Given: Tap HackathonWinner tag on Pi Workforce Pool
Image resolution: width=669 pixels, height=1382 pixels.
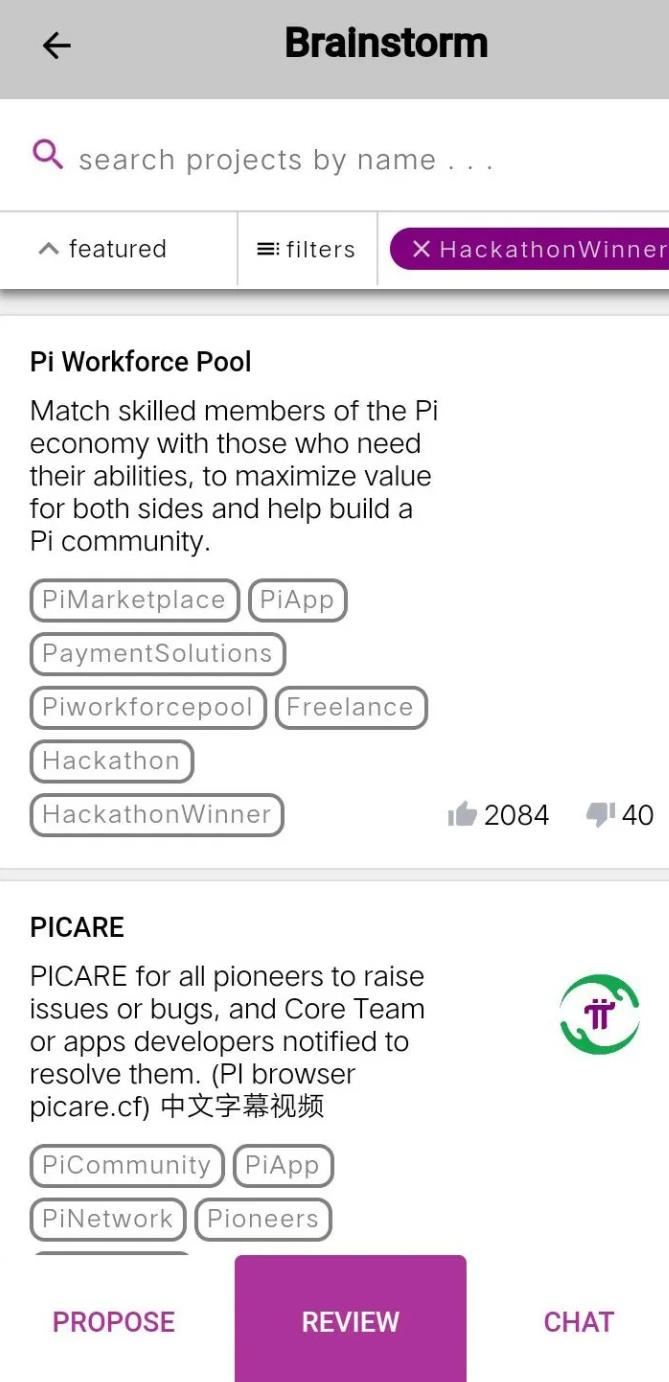Looking at the screenshot, I should 157,815.
